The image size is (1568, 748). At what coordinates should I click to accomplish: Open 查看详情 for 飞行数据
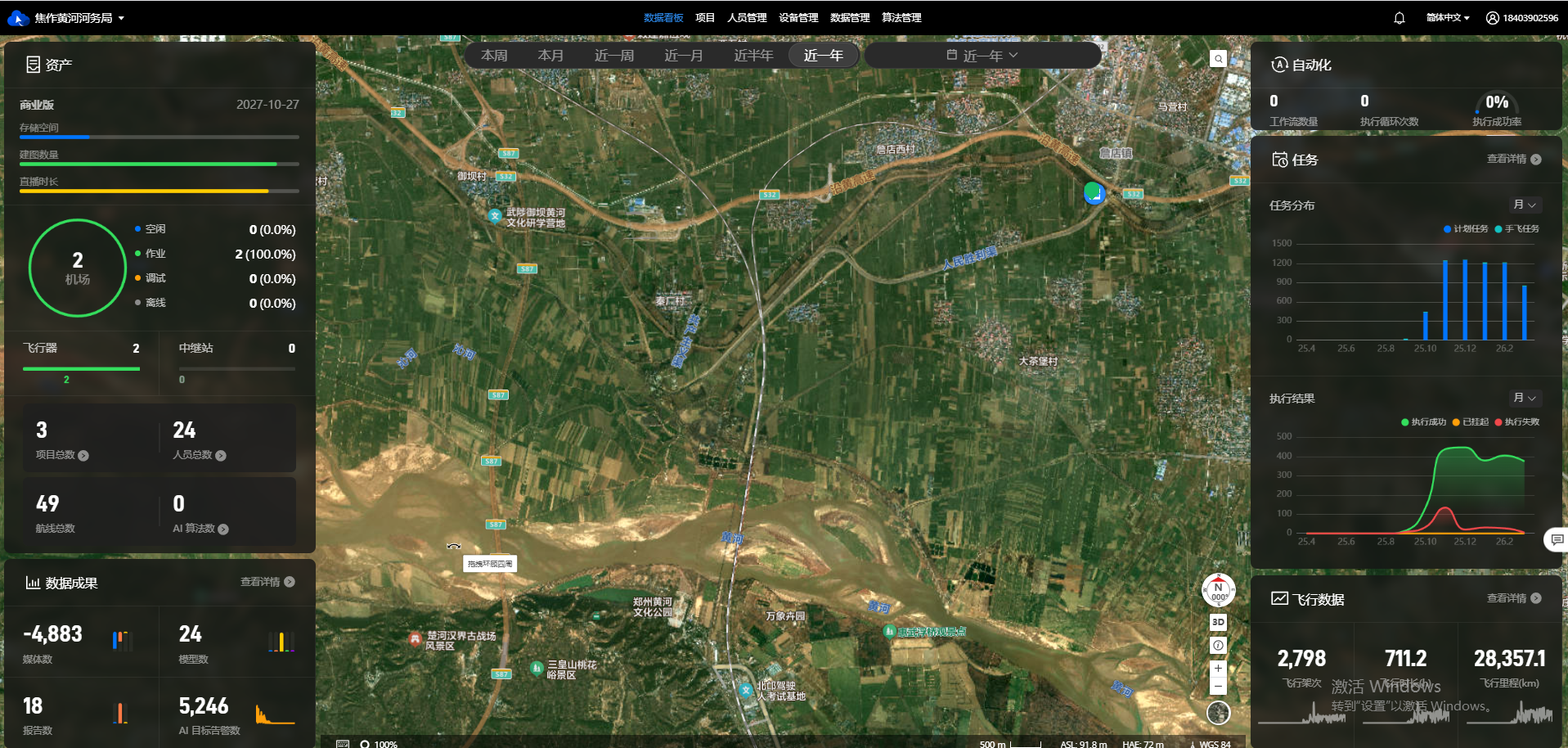(x=1513, y=599)
